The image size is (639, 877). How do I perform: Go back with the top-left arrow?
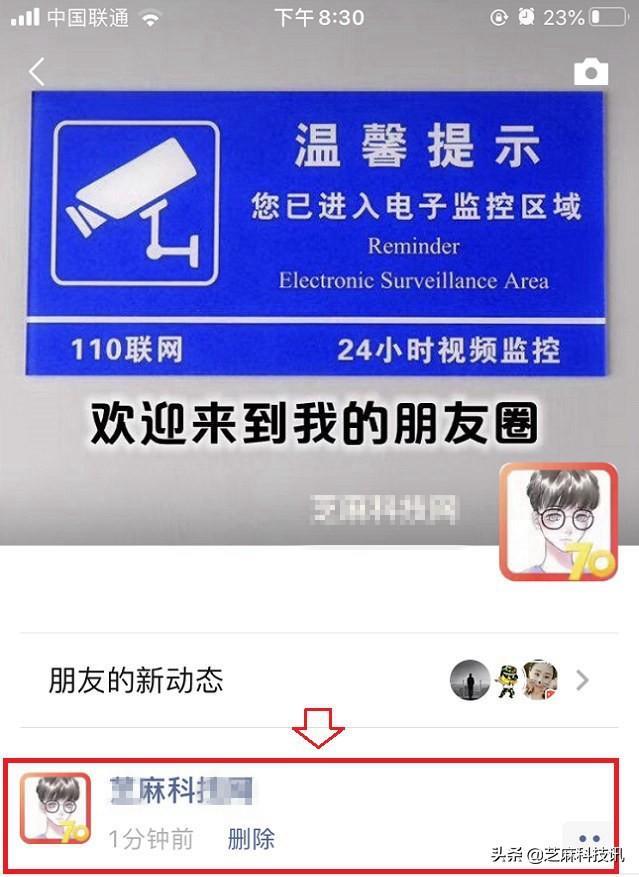click(37, 72)
